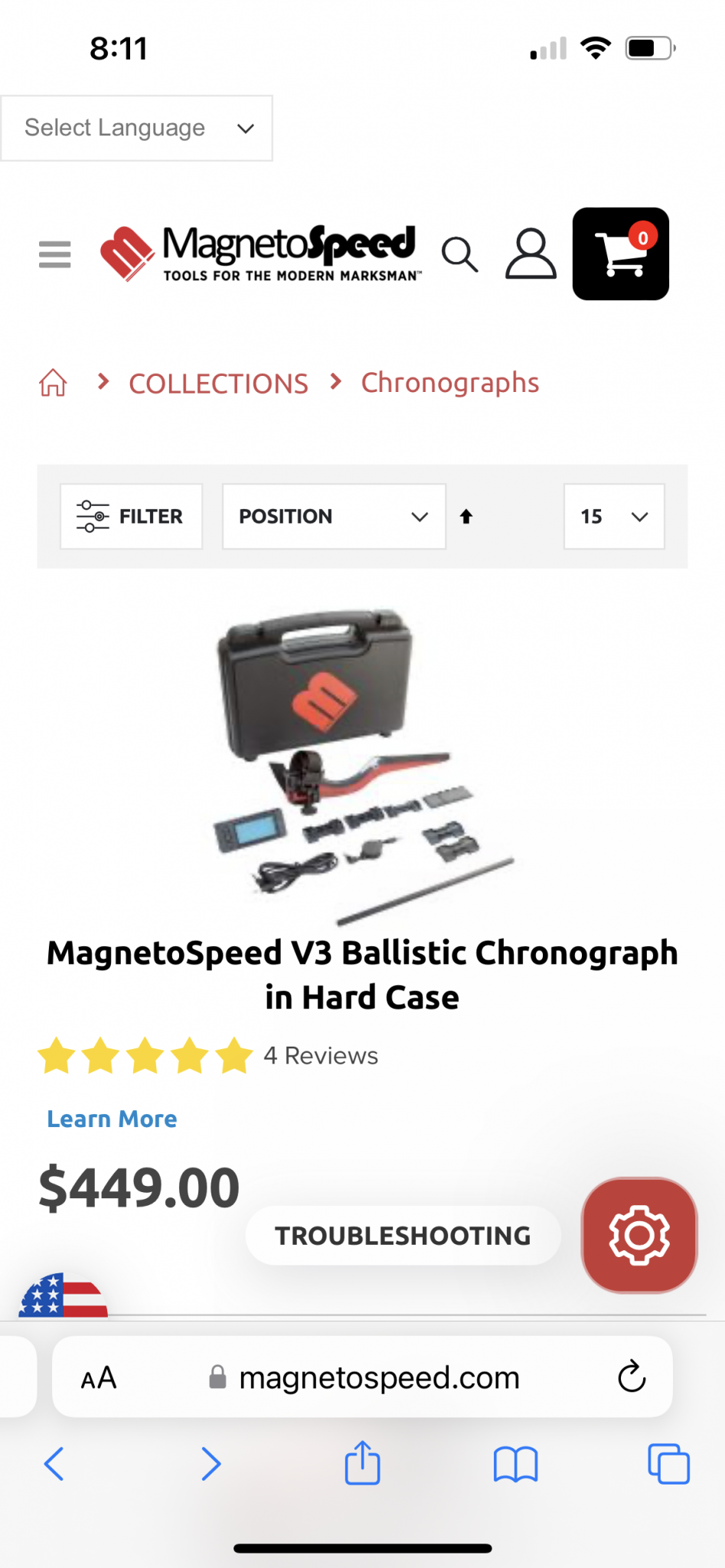Open the Select Language dropdown
725x1568 pixels.
(136, 128)
